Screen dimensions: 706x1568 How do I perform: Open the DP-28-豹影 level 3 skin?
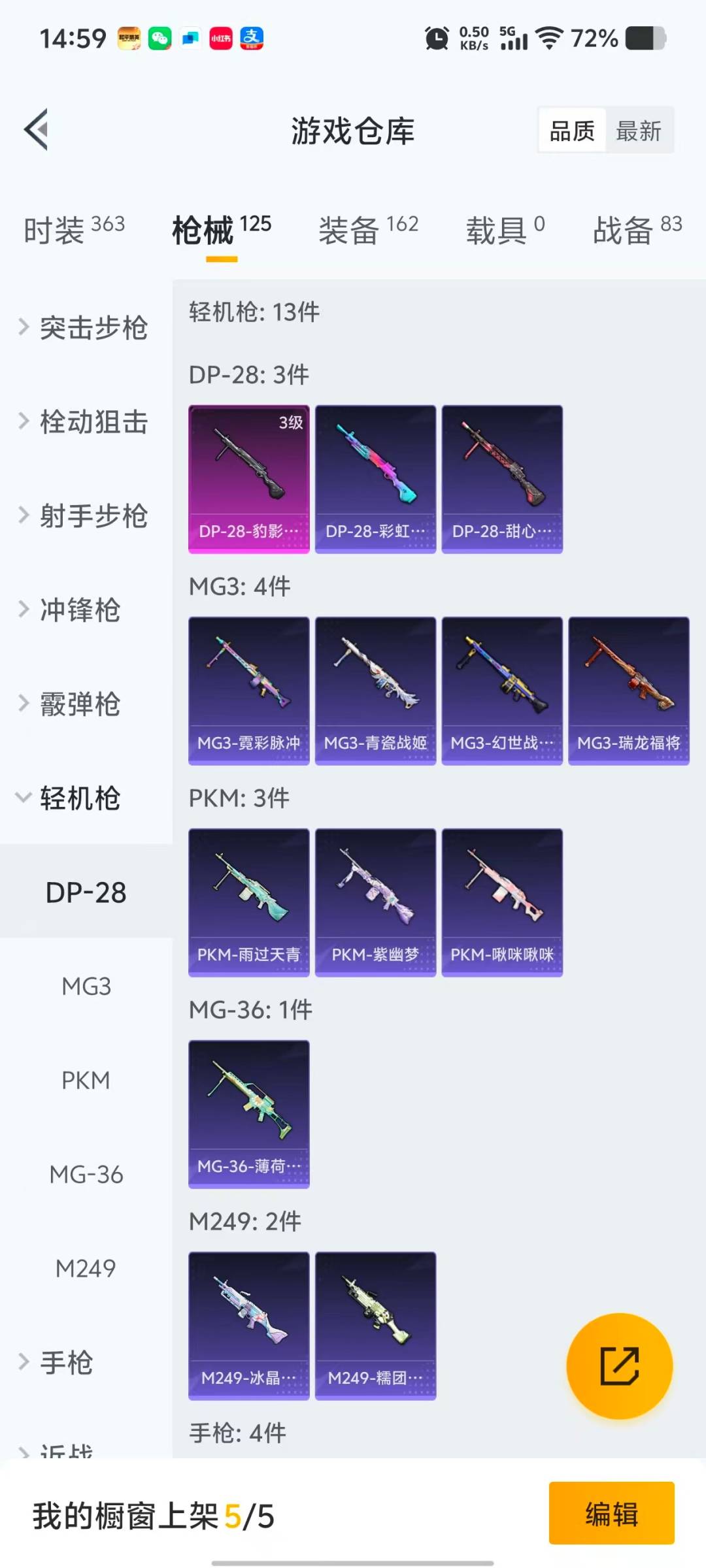click(248, 478)
